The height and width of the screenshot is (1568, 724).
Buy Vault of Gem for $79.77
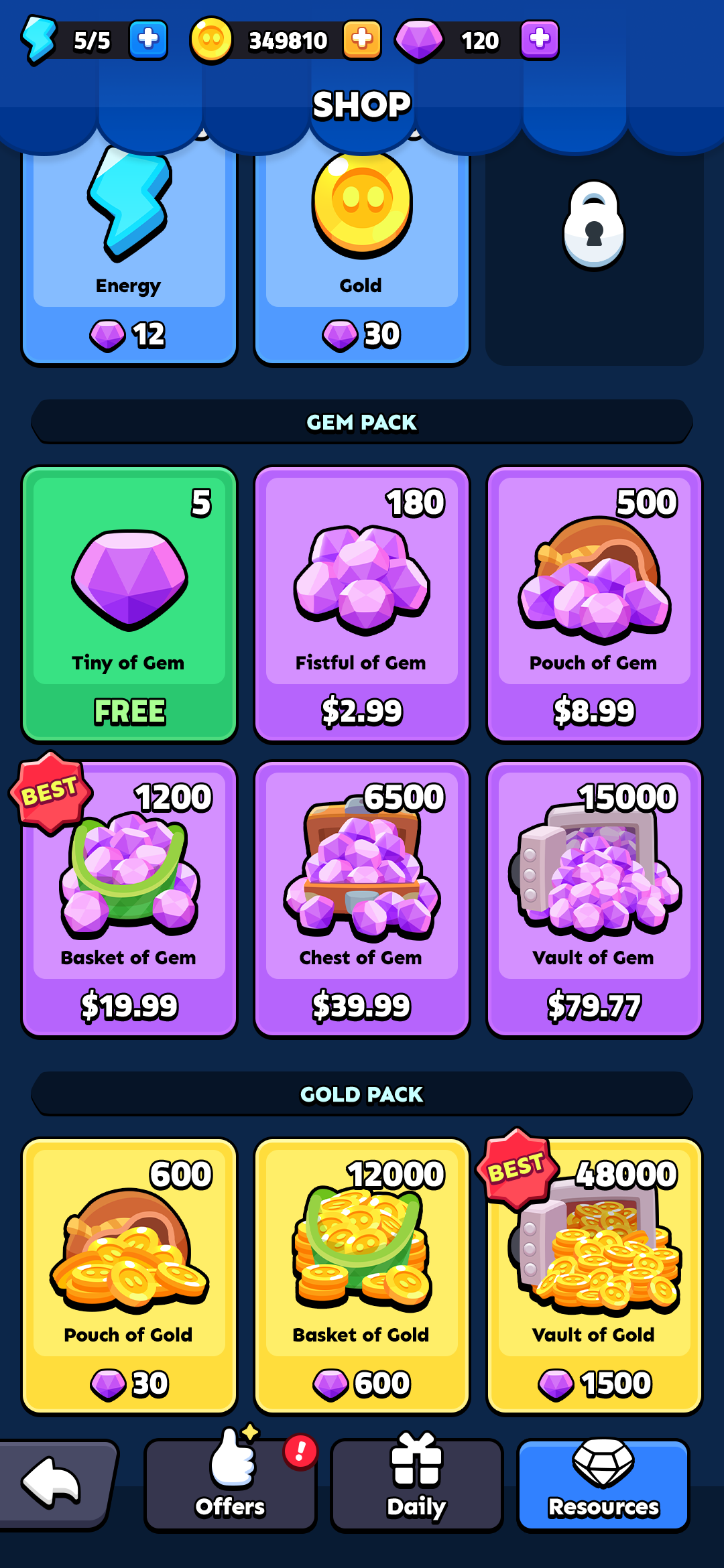[x=595, y=899]
